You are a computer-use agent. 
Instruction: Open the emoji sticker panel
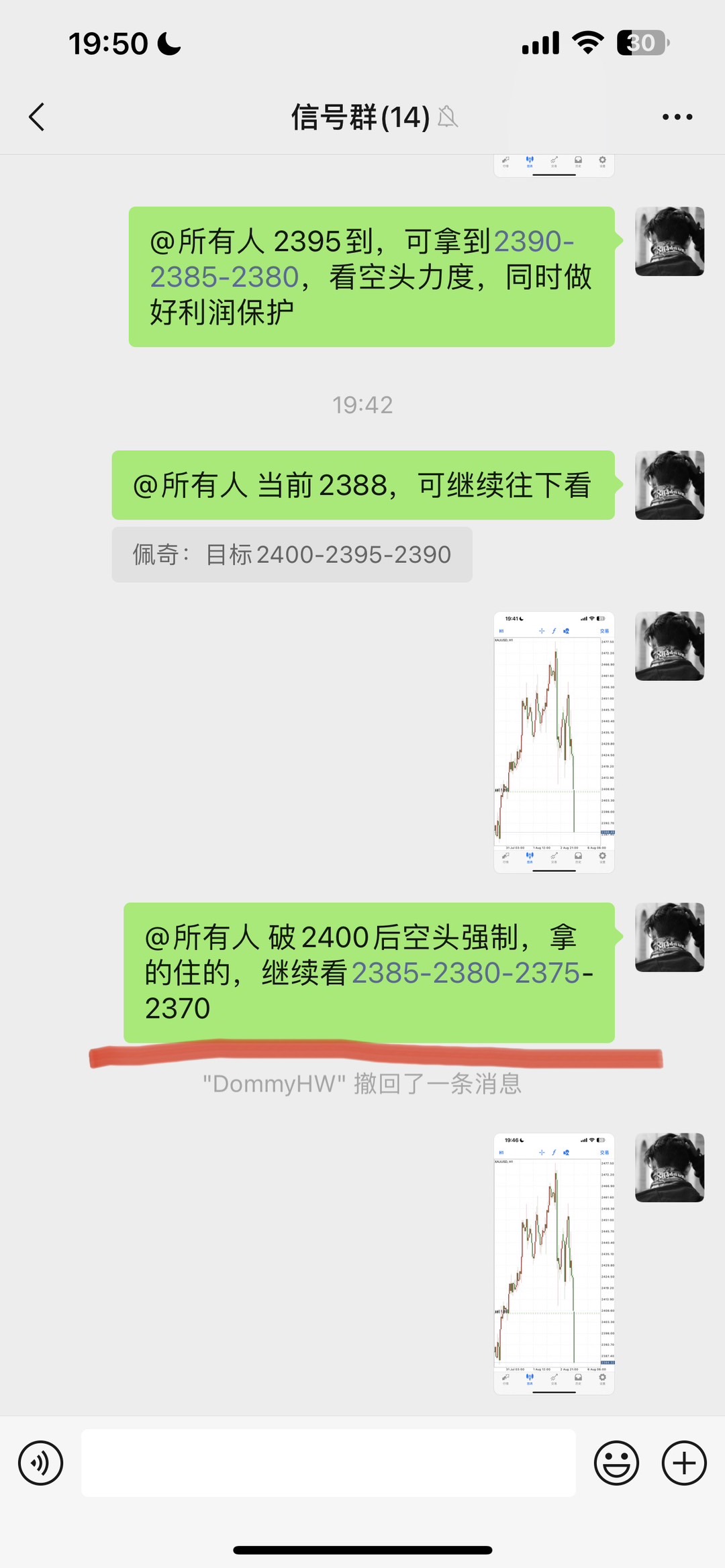[616, 1463]
